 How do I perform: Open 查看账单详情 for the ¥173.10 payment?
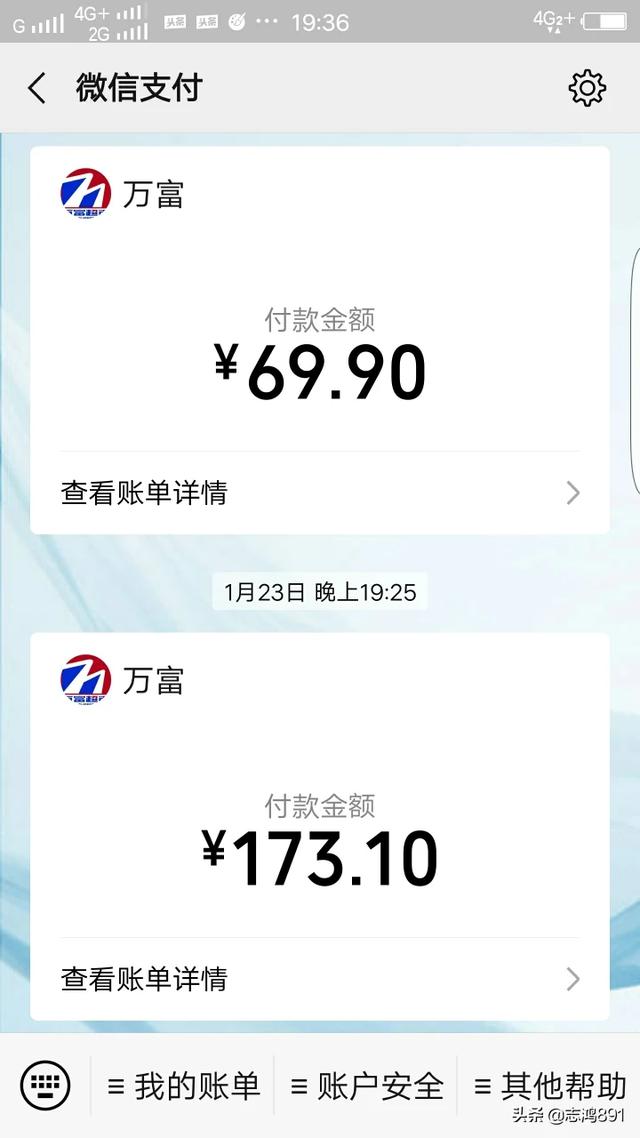click(319, 978)
